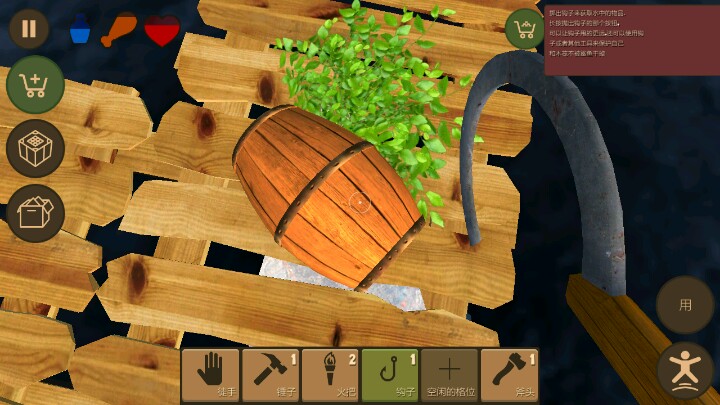Equip the 锤子 hammer
Viewport: 720px width, 405px height.
coord(270,375)
